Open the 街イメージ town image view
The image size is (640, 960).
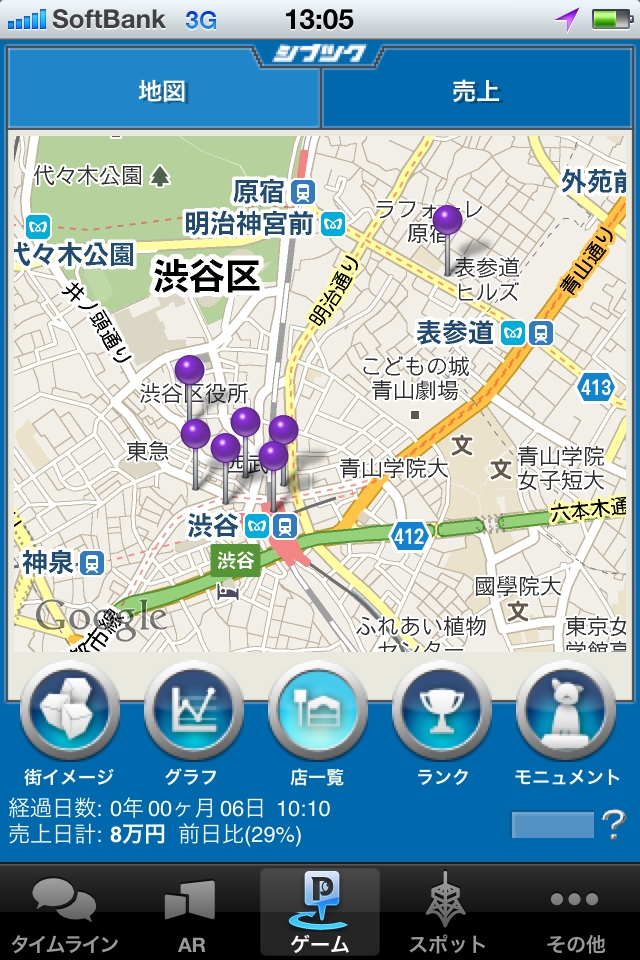click(69, 711)
